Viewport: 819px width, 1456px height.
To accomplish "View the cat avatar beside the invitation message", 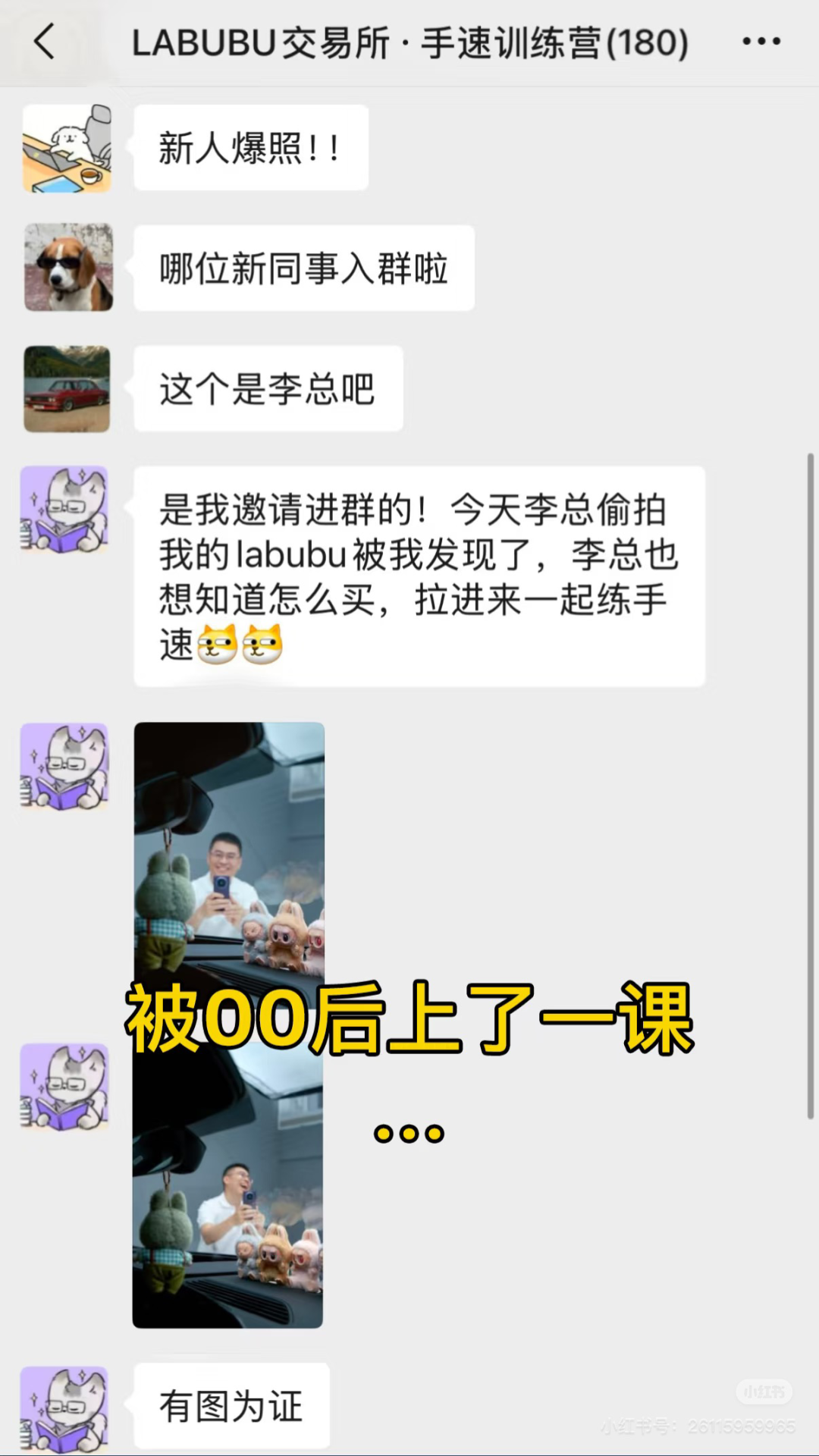I will (65, 509).
